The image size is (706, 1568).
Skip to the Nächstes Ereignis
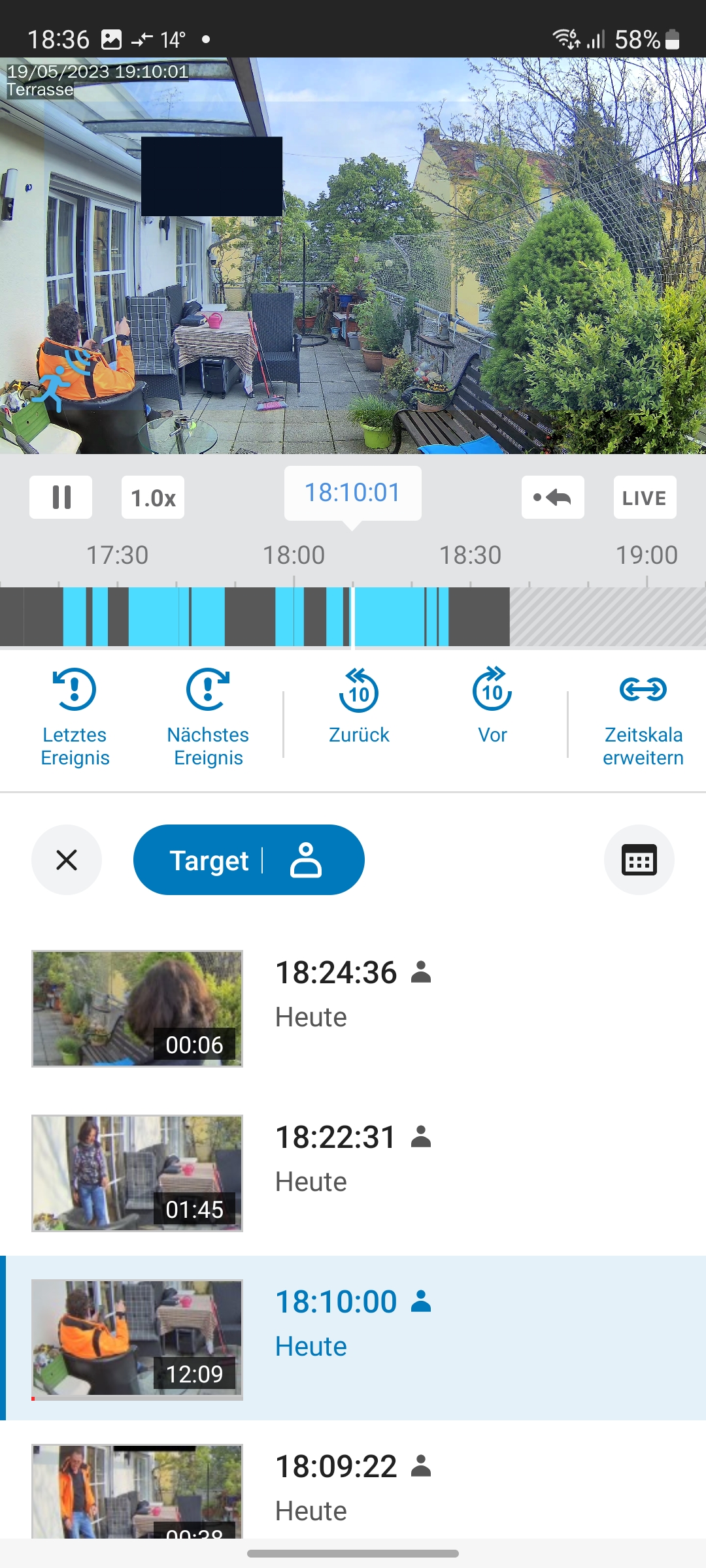pos(208,715)
